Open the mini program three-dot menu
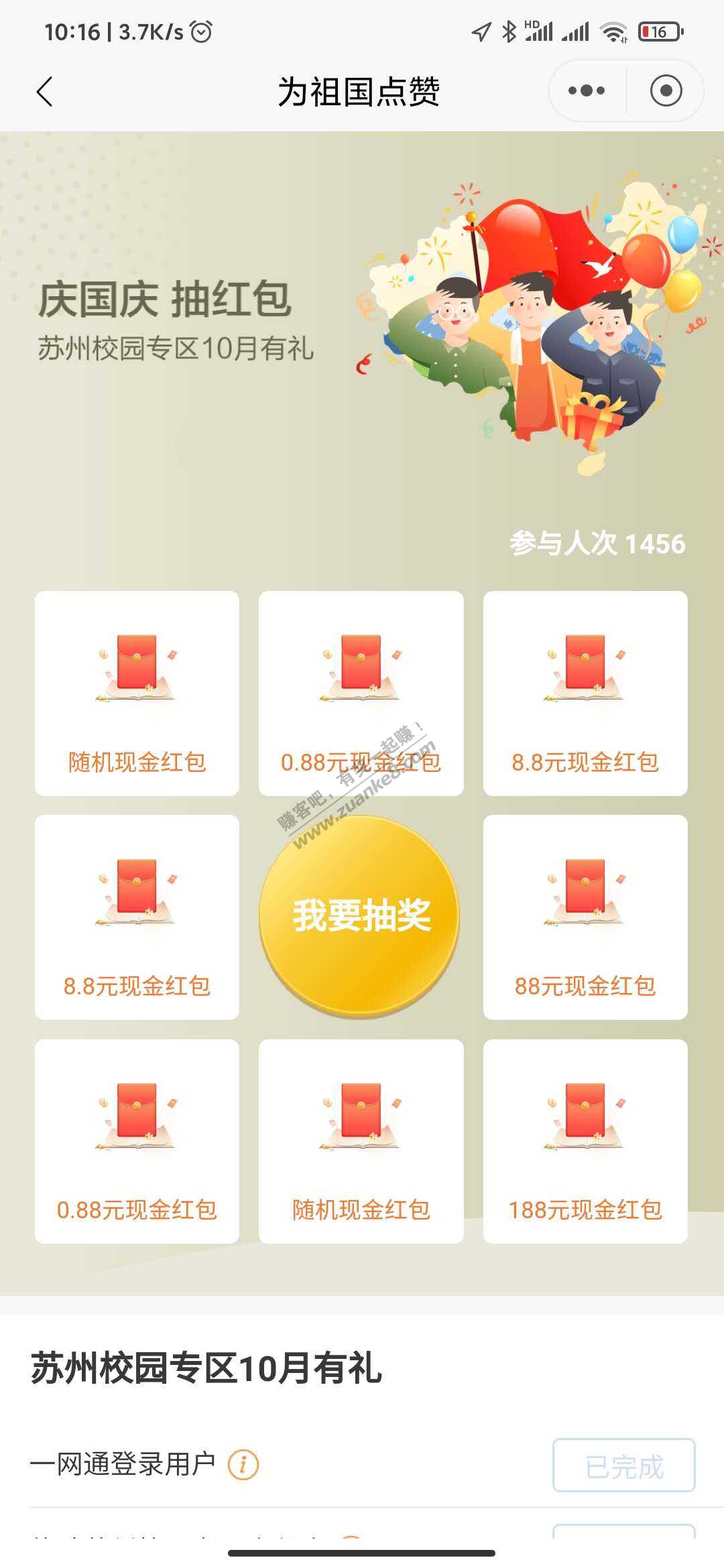 tap(587, 90)
